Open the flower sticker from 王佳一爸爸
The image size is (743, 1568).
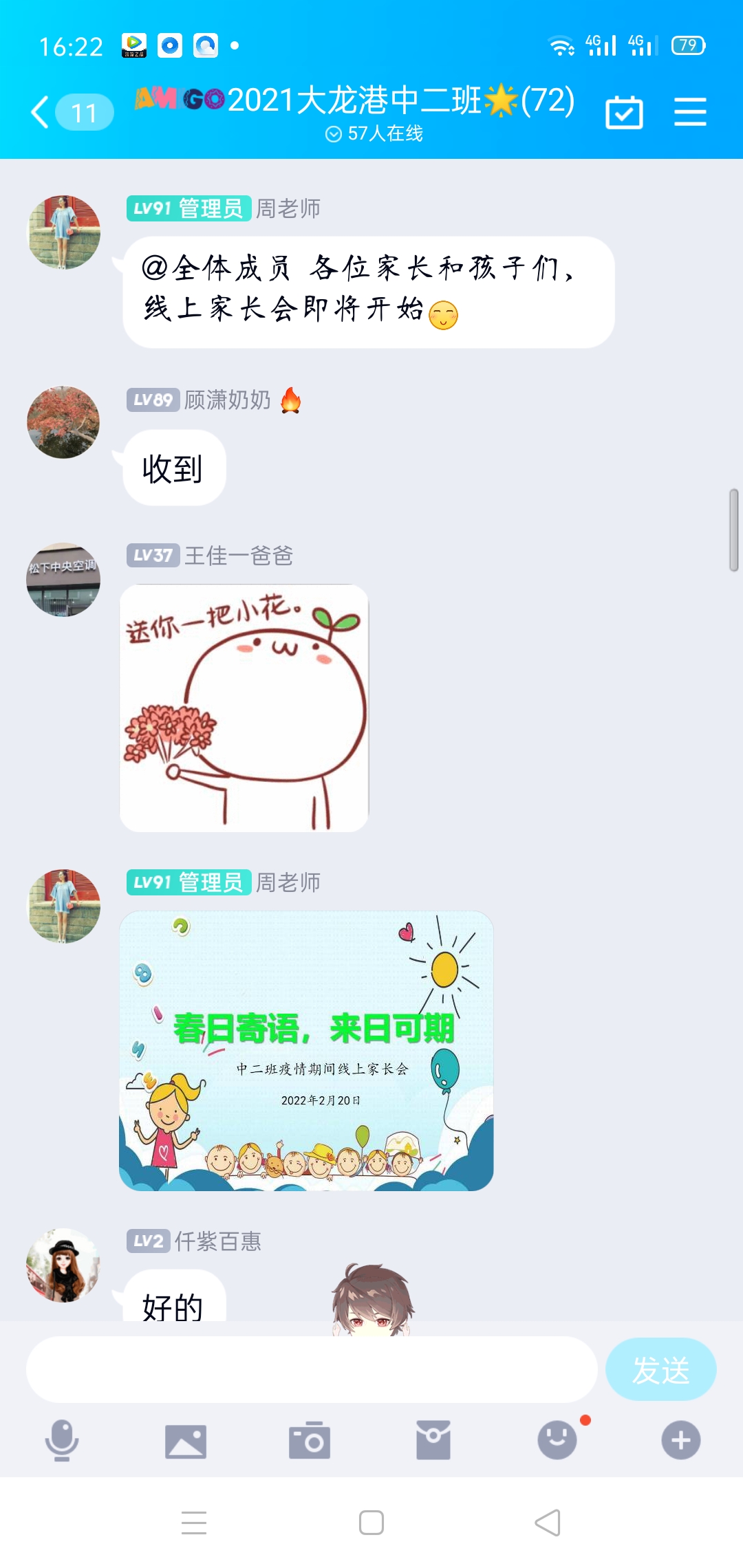pos(244,708)
